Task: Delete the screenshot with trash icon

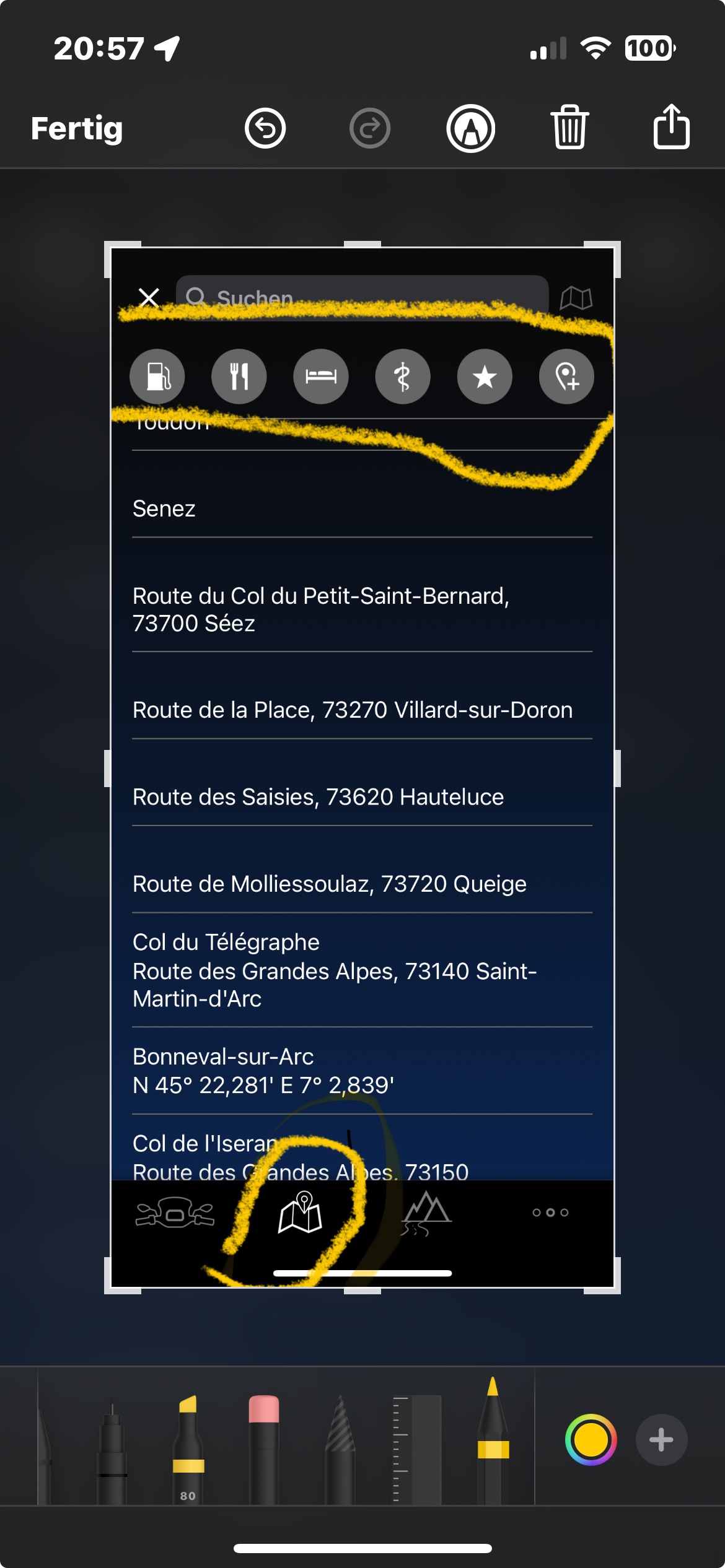Action: click(x=569, y=128)
